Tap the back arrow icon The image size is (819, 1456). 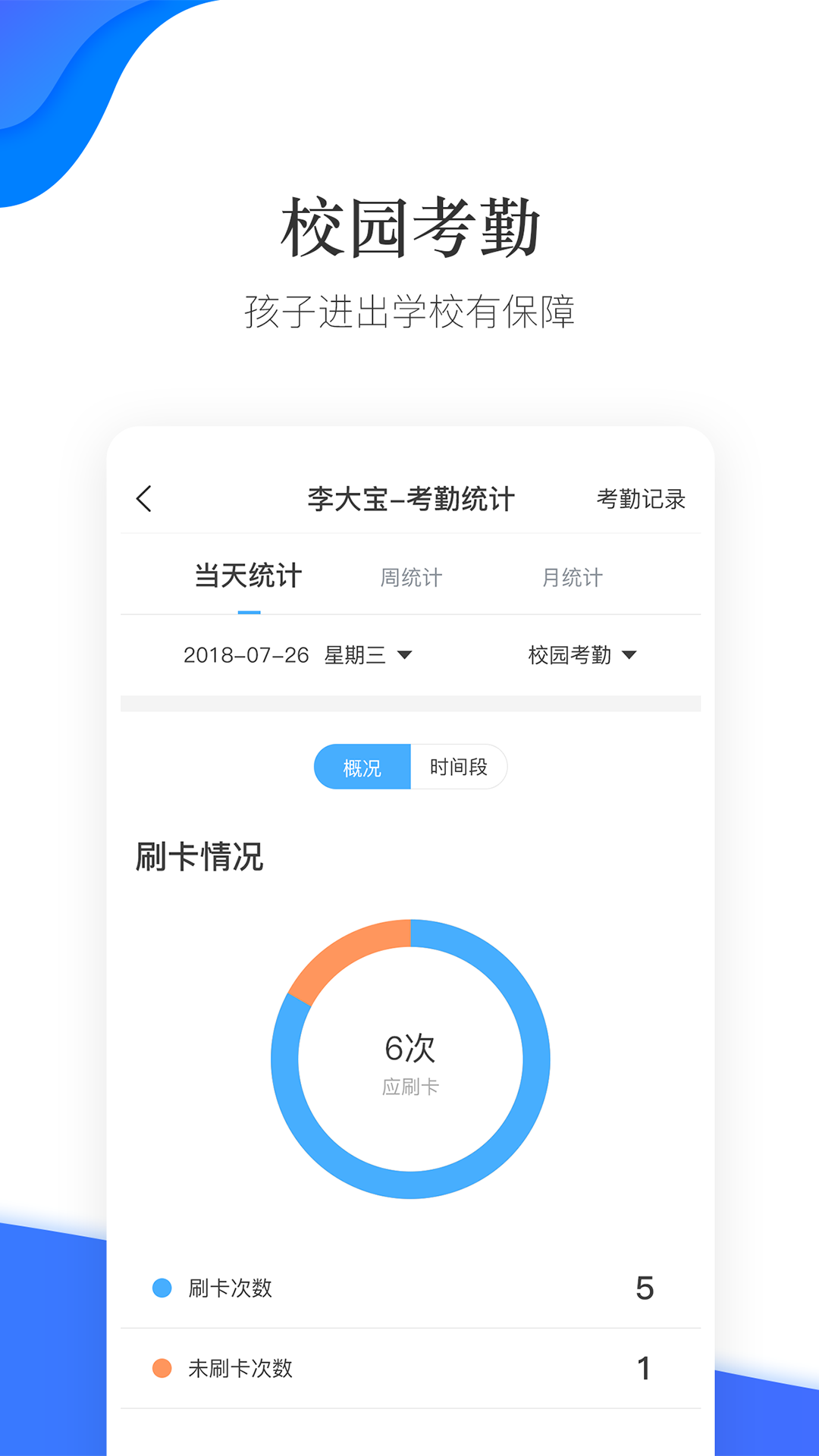click(x=144, y=500)
